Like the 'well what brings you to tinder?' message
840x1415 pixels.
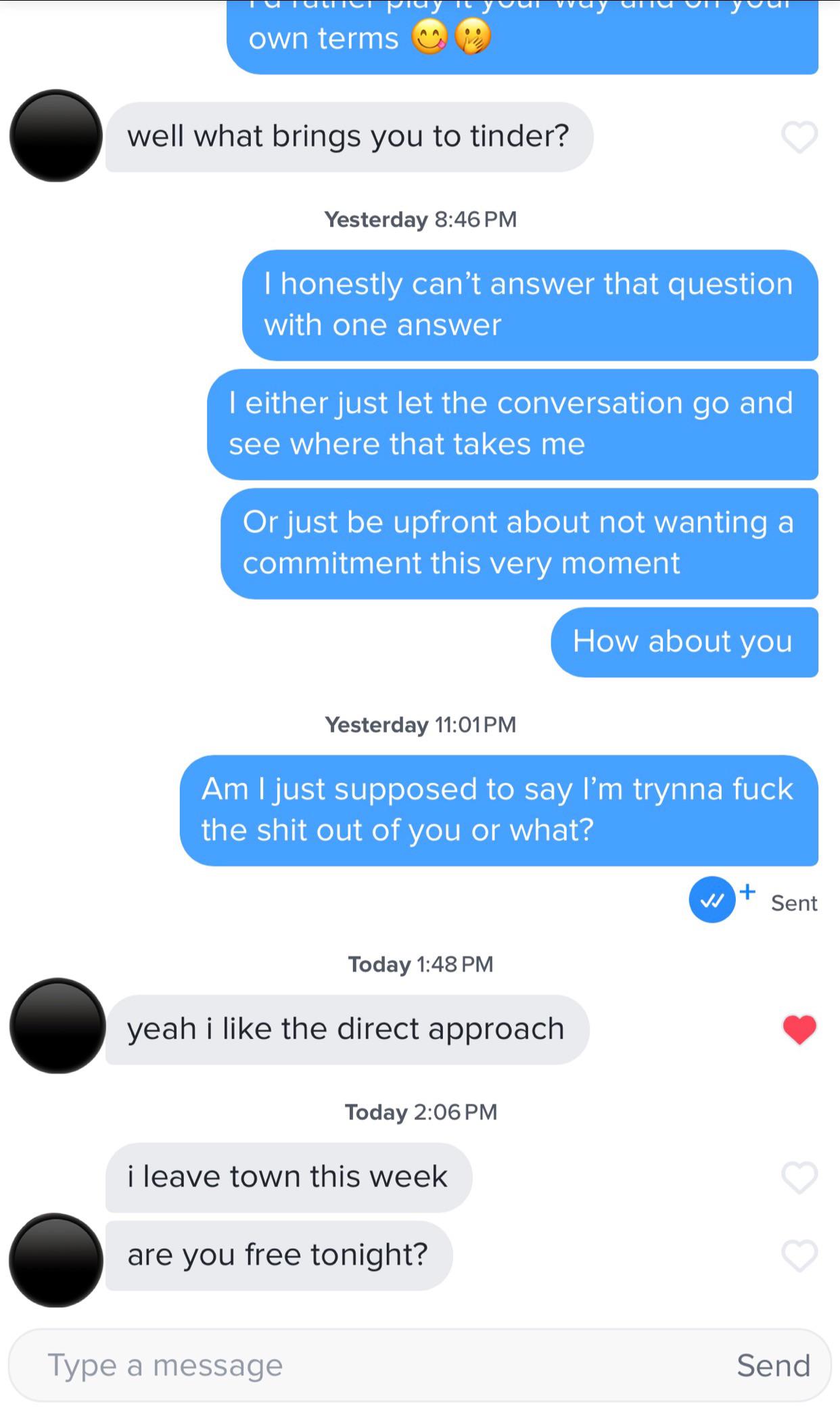click(799, 137)
